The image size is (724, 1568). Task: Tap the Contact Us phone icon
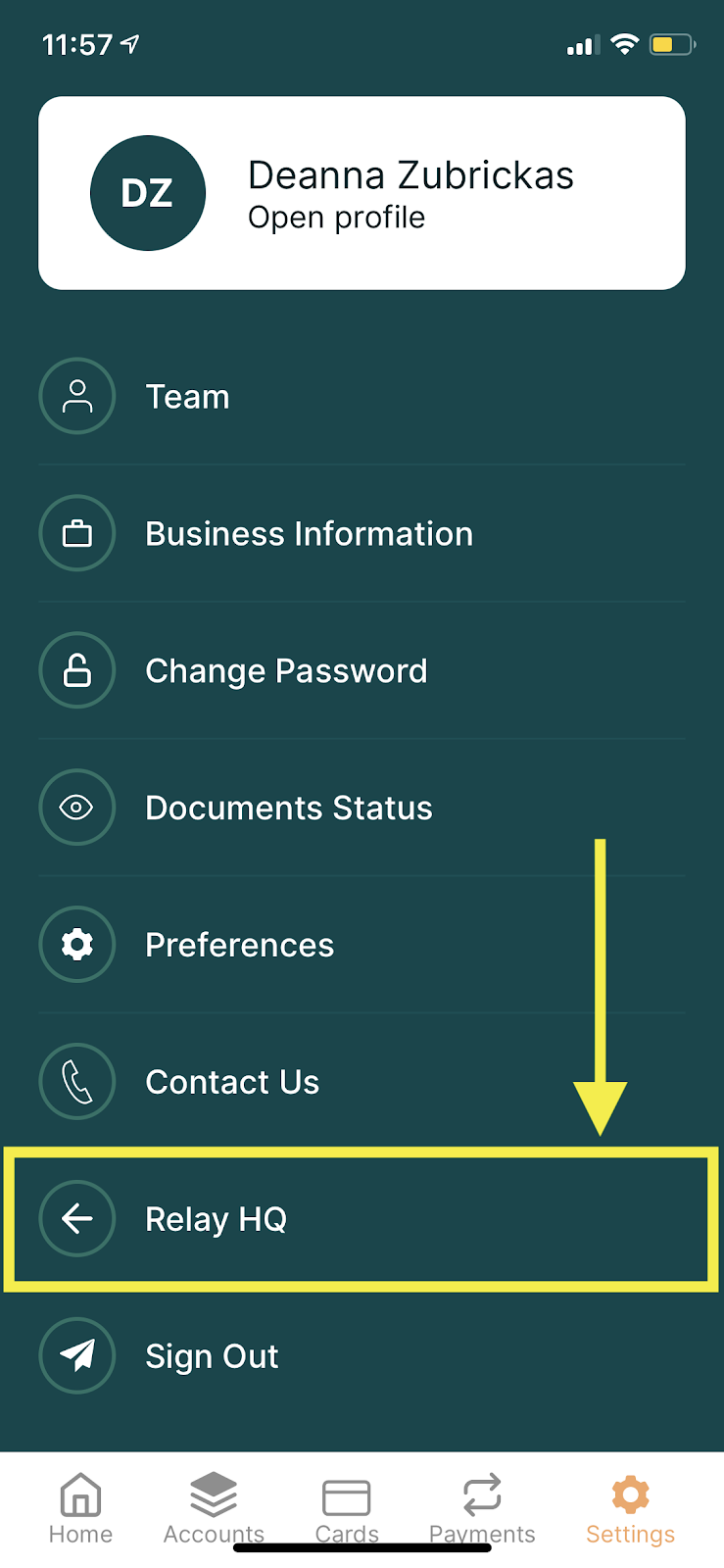click(77, 1082)
